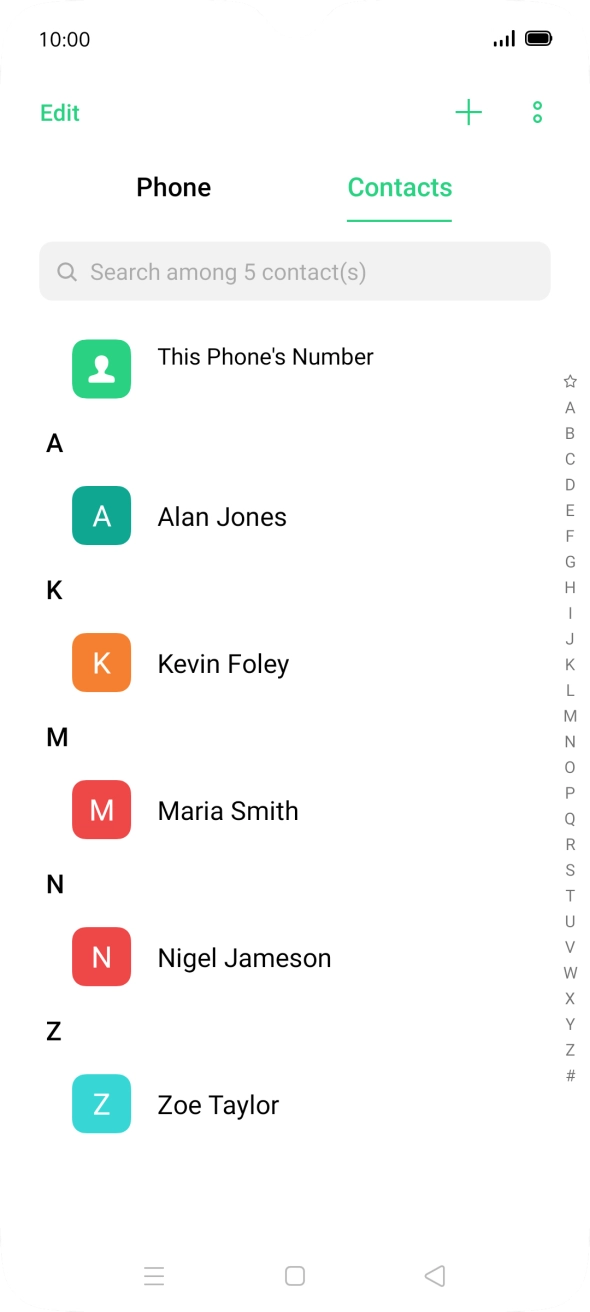Open This Phone's Number entry

[x=295, y=368]
